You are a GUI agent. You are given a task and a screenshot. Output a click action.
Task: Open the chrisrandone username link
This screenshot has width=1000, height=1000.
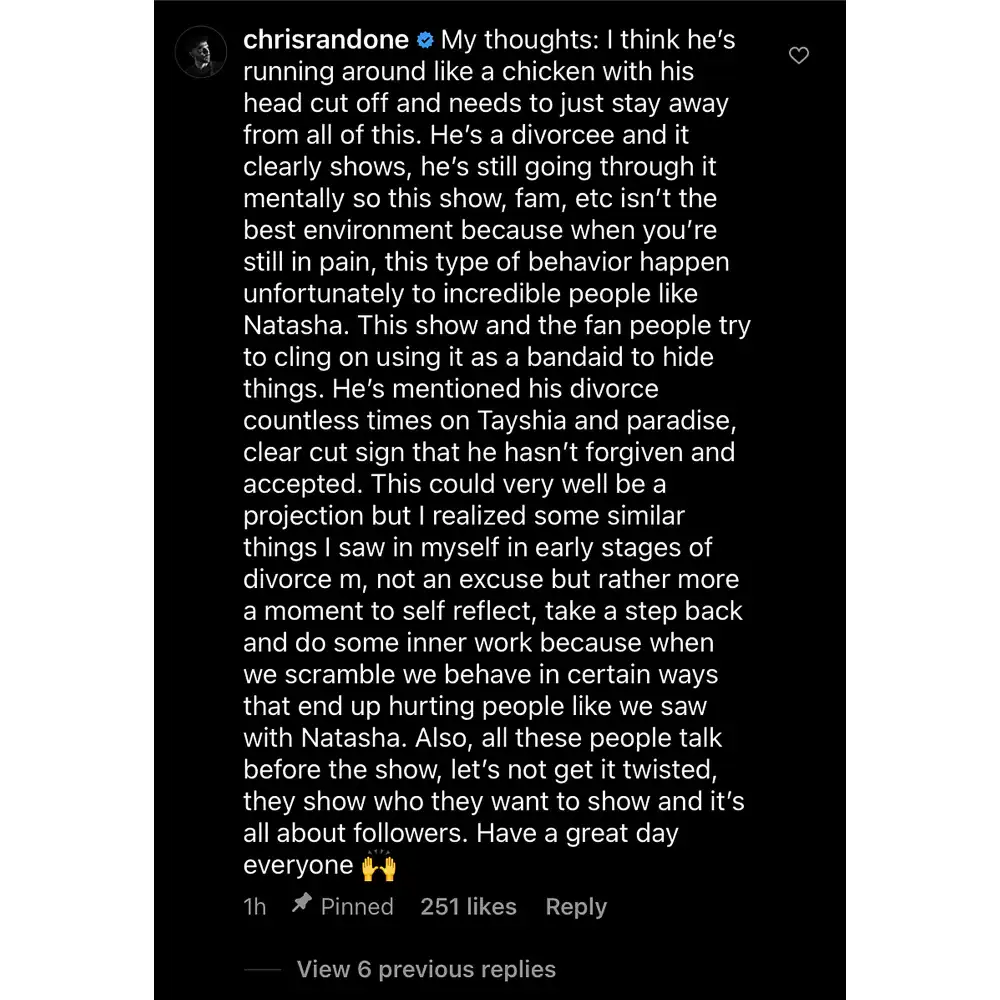[x=326, y=40]
